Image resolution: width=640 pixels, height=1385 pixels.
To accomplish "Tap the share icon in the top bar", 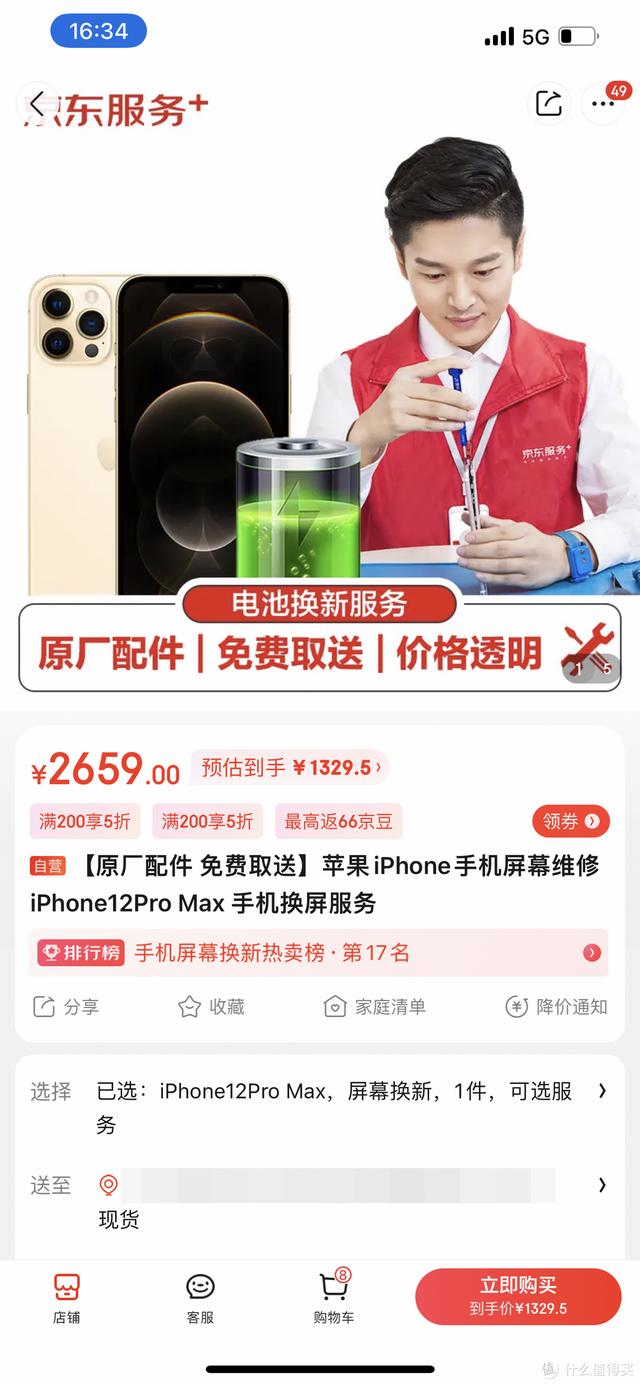I will pos(549,103).
